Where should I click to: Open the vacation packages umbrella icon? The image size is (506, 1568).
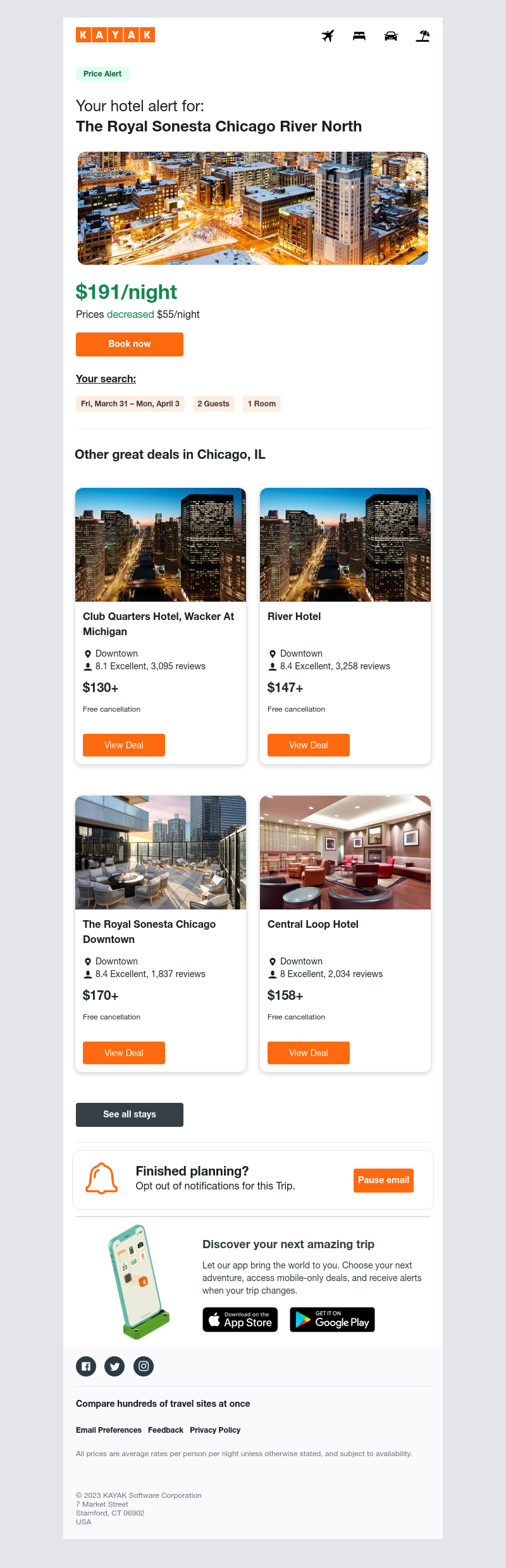[423, 35]
